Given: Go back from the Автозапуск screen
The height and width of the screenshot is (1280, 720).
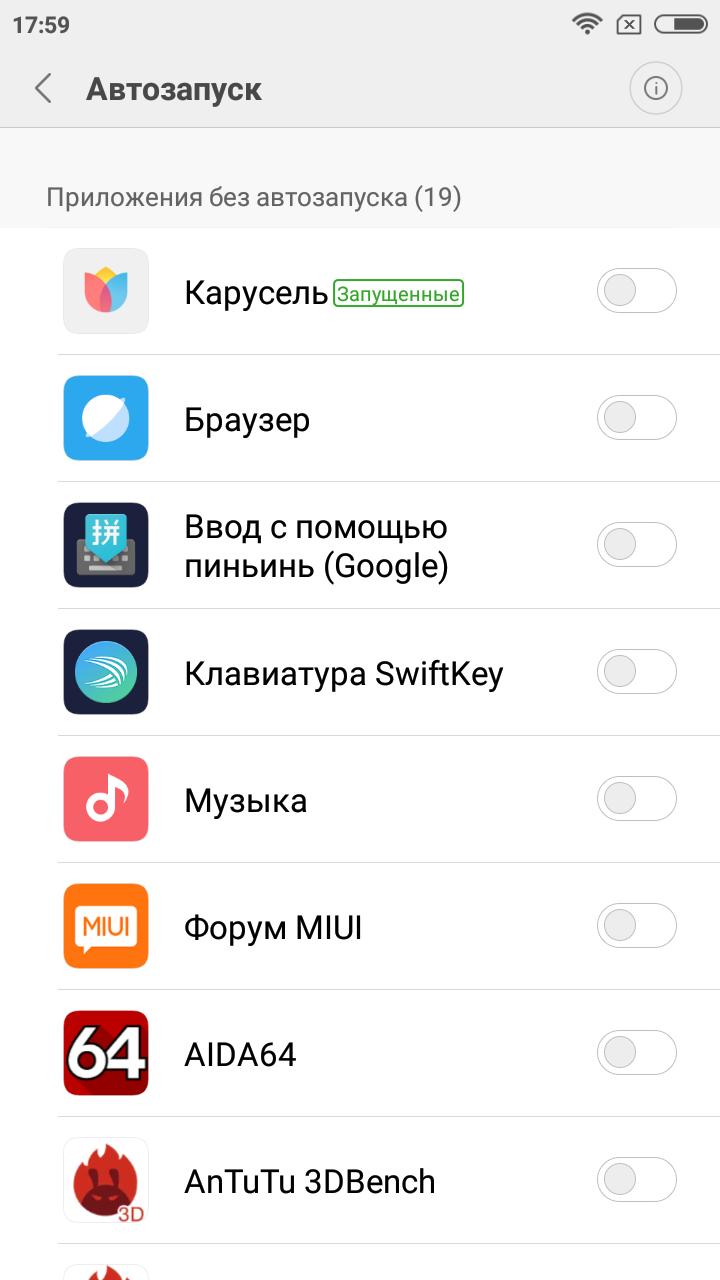Looking at the screenshot, I should (43, 89).
